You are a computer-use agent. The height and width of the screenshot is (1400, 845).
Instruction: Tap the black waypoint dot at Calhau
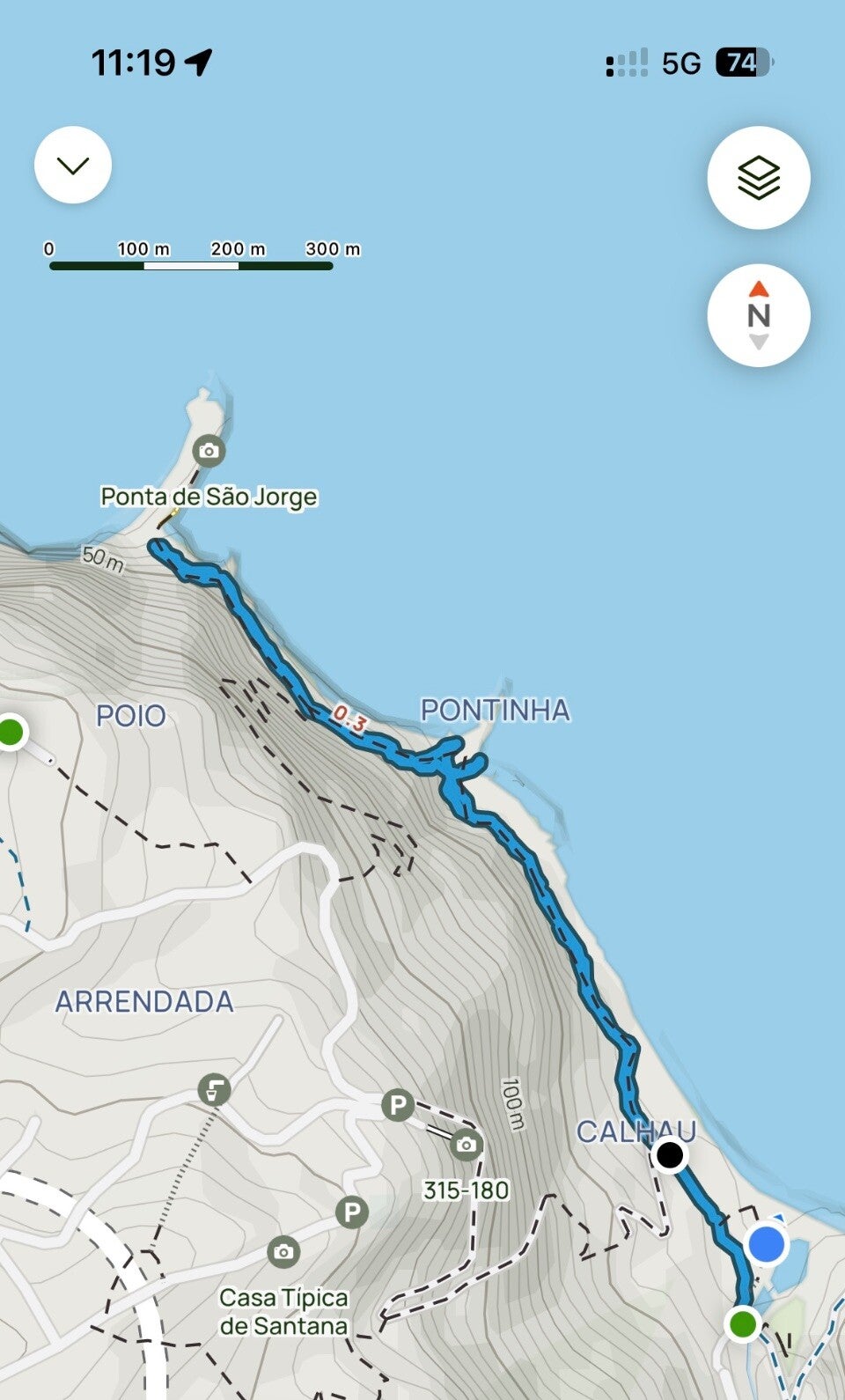point(669,1154)
